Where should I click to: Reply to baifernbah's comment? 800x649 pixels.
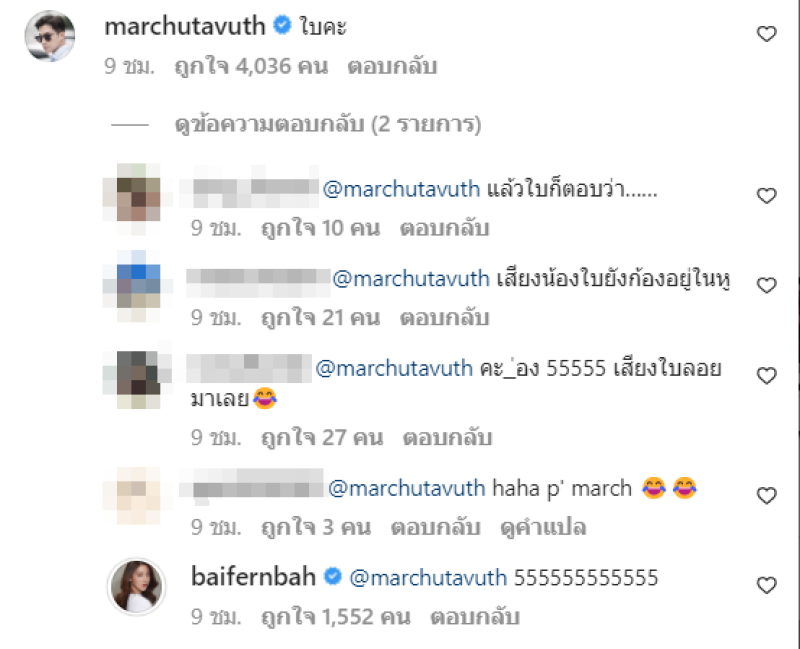point(475,617)
